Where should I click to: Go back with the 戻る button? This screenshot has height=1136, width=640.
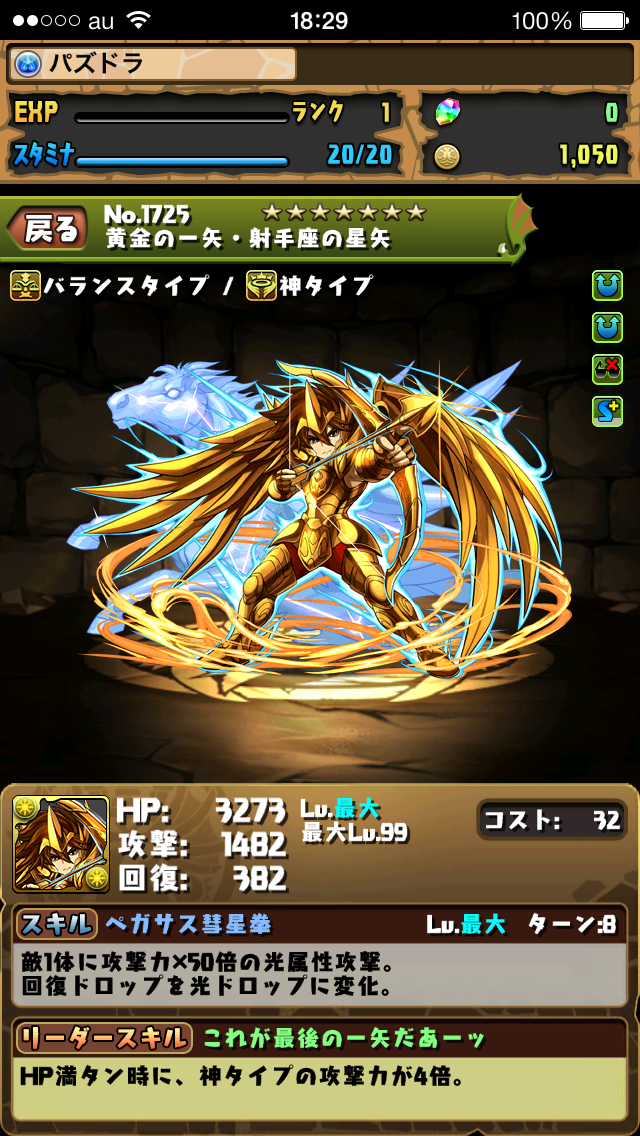[48, 230]
